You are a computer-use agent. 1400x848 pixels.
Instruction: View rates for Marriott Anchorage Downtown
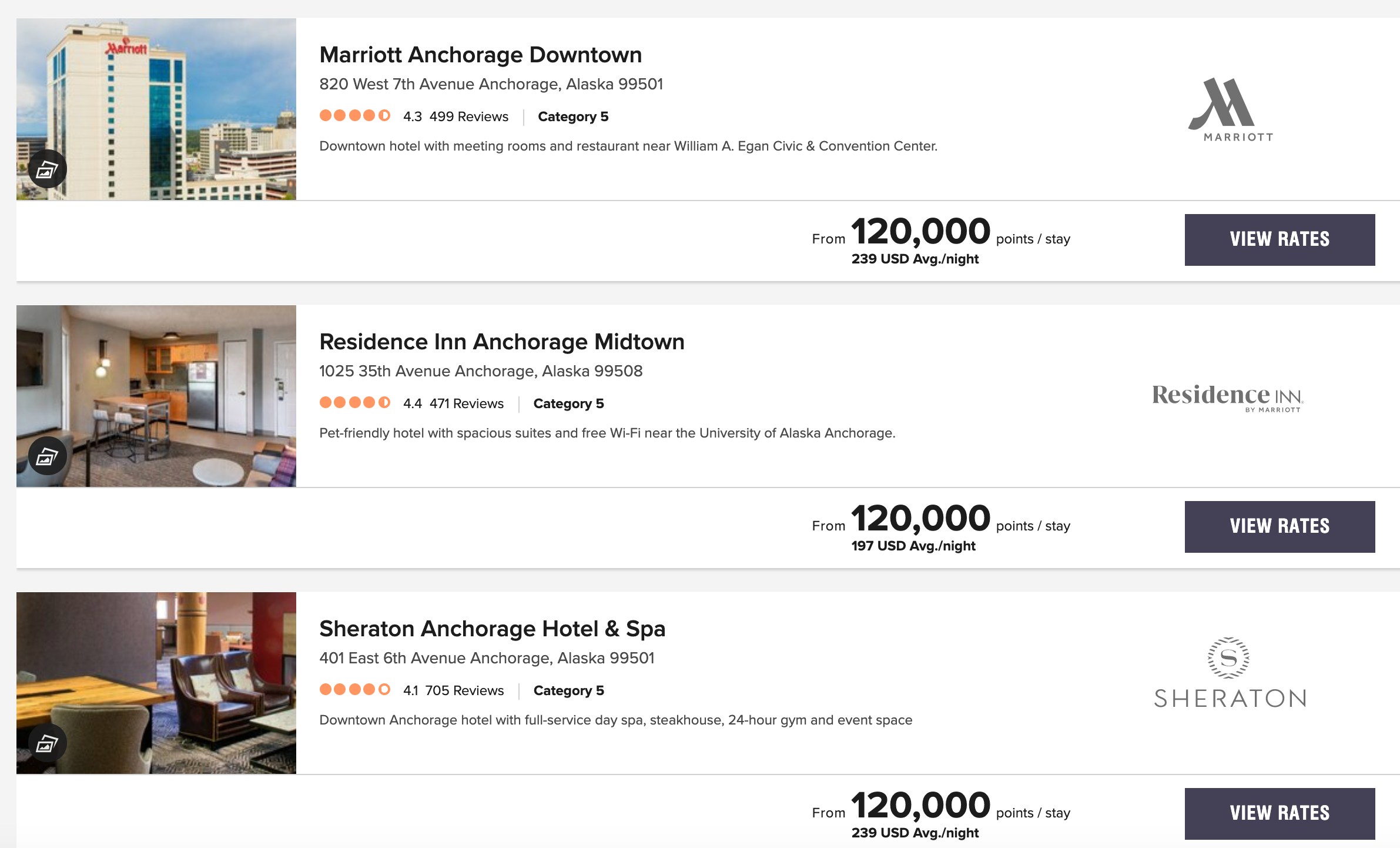(1279, 239)
